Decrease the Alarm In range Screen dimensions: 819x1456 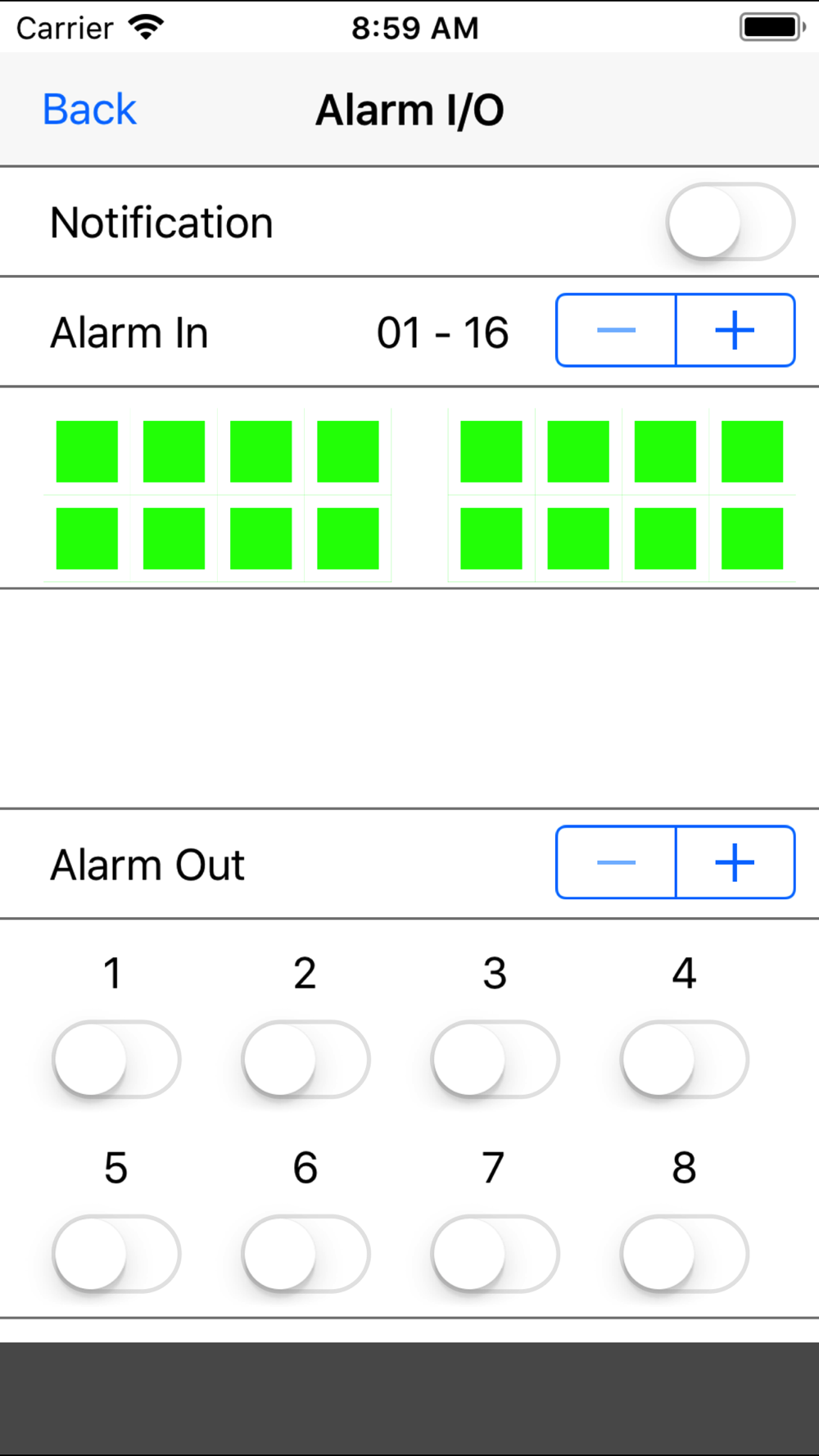click(616, 330)
